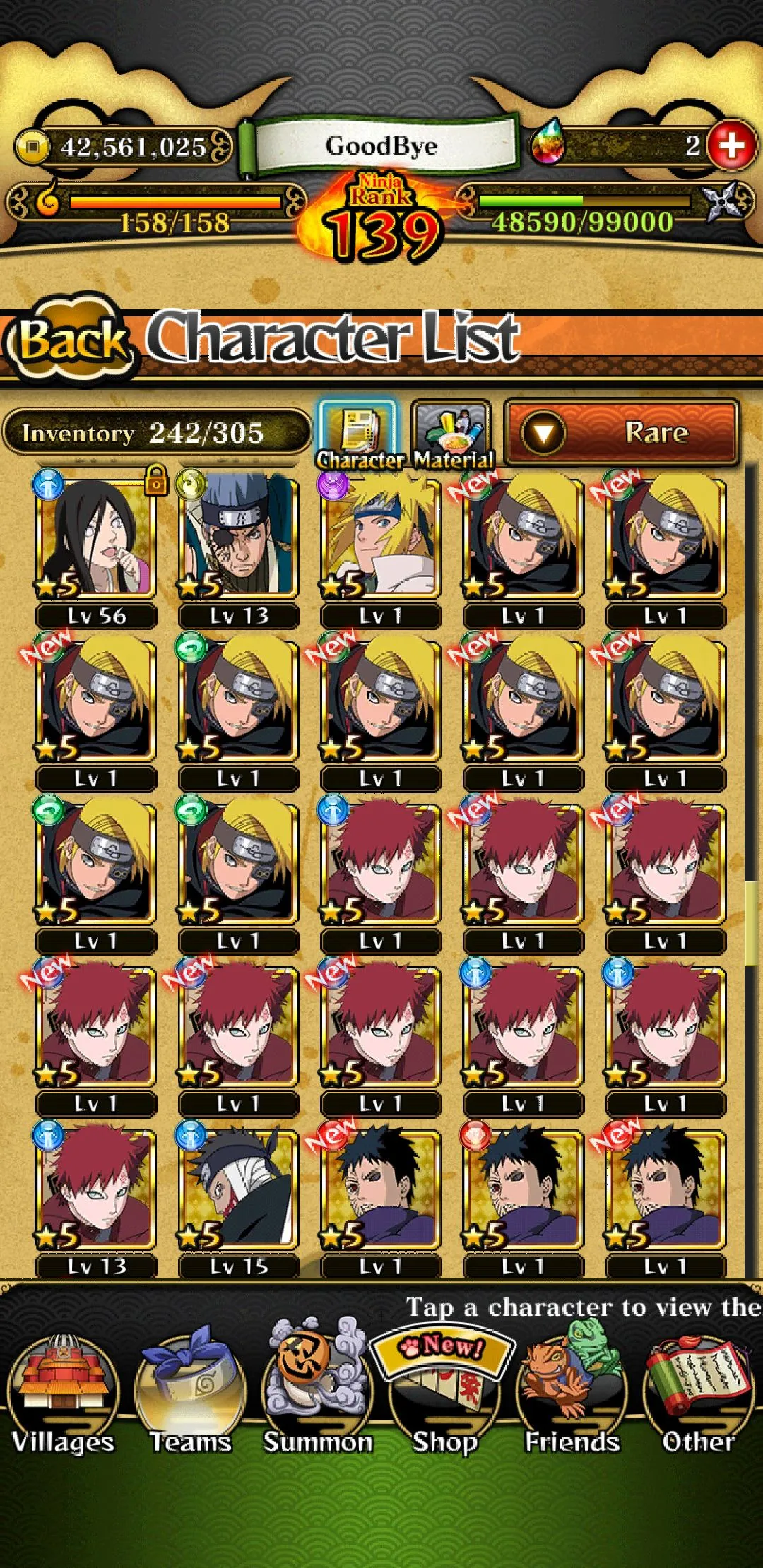The width and height of the screenshot is (763, 1568).
Task: Open the Friends section
Action: pyautogui.click(x=572, y=1388)
